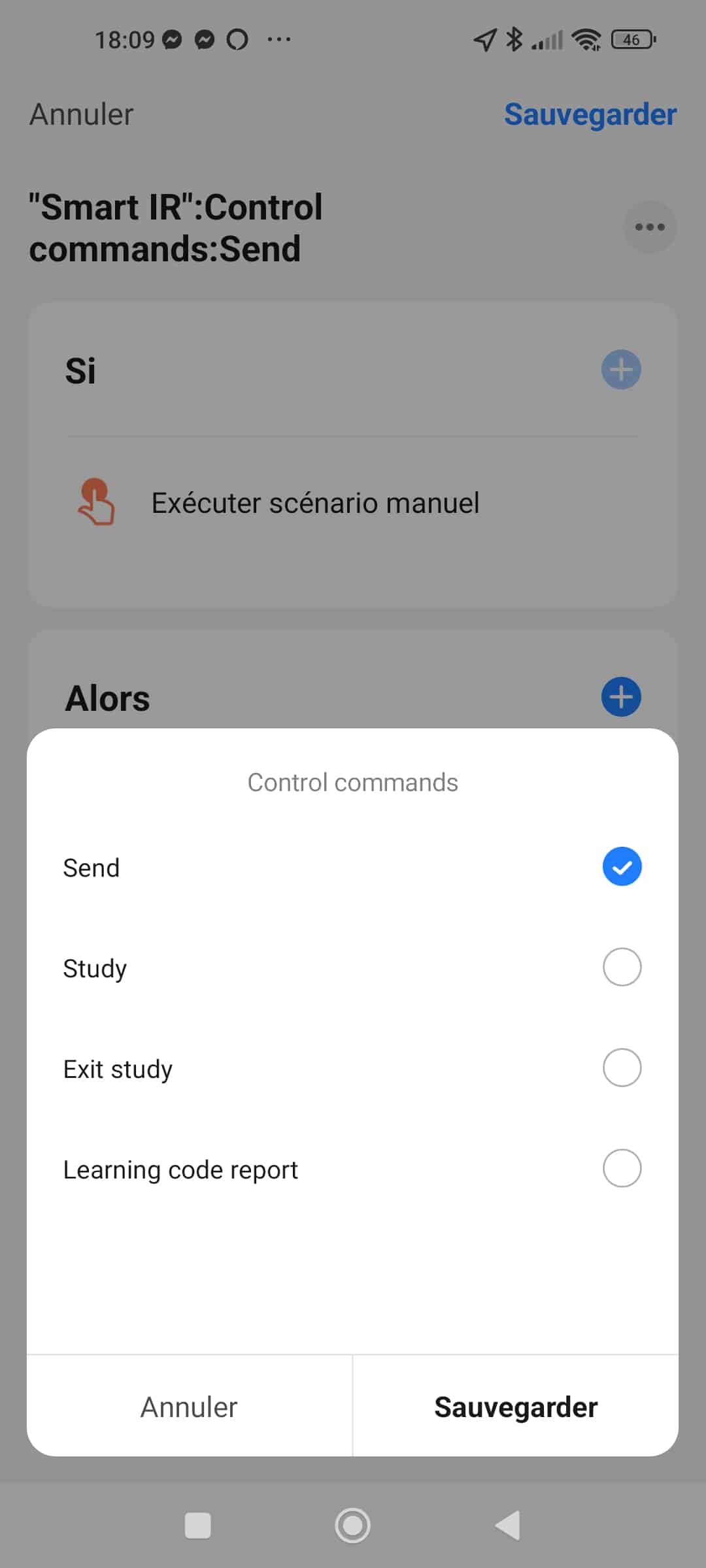
Task: Select the Send control command
Action: click(x=621, y=867)
